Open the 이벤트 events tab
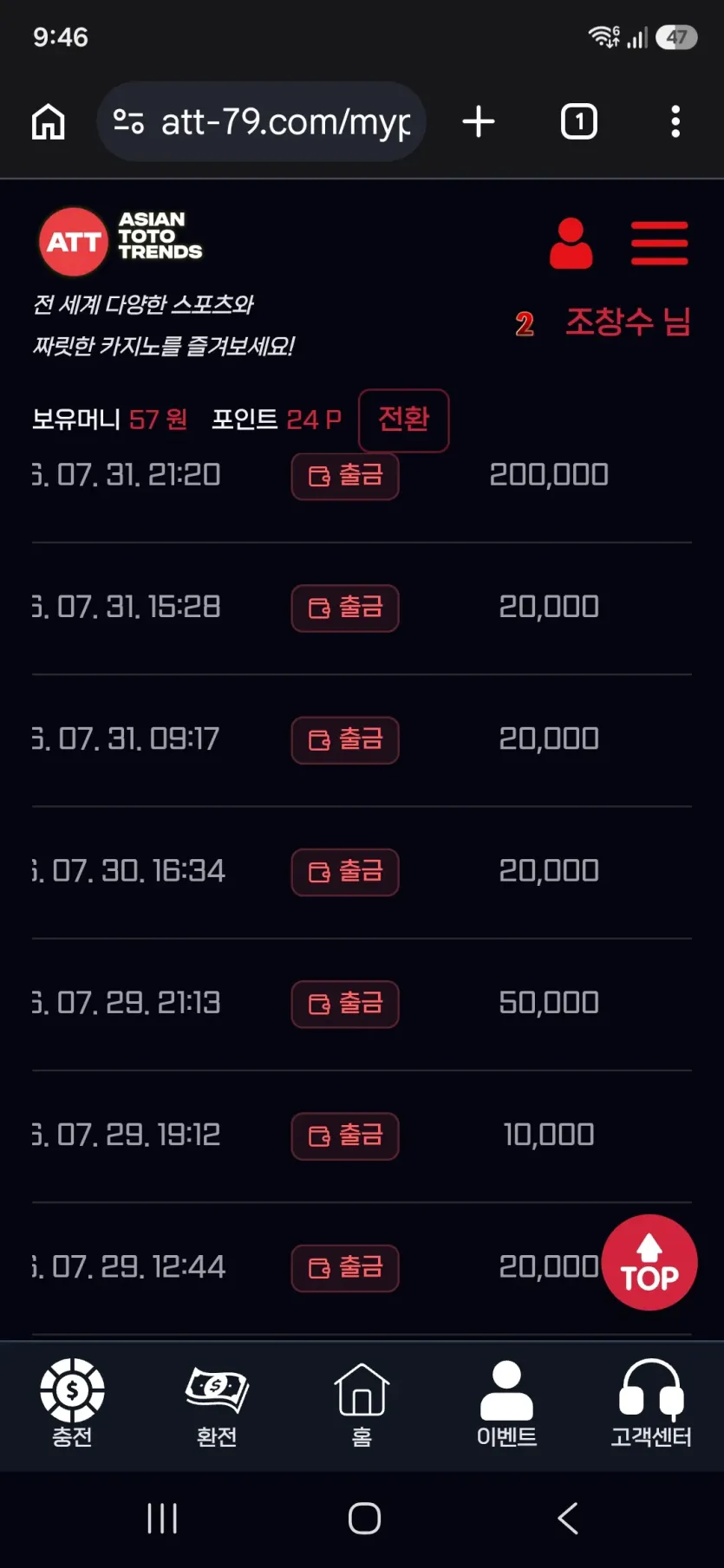The height and width of the screenshot is (1568, 724). click(x=506, y=1403)
